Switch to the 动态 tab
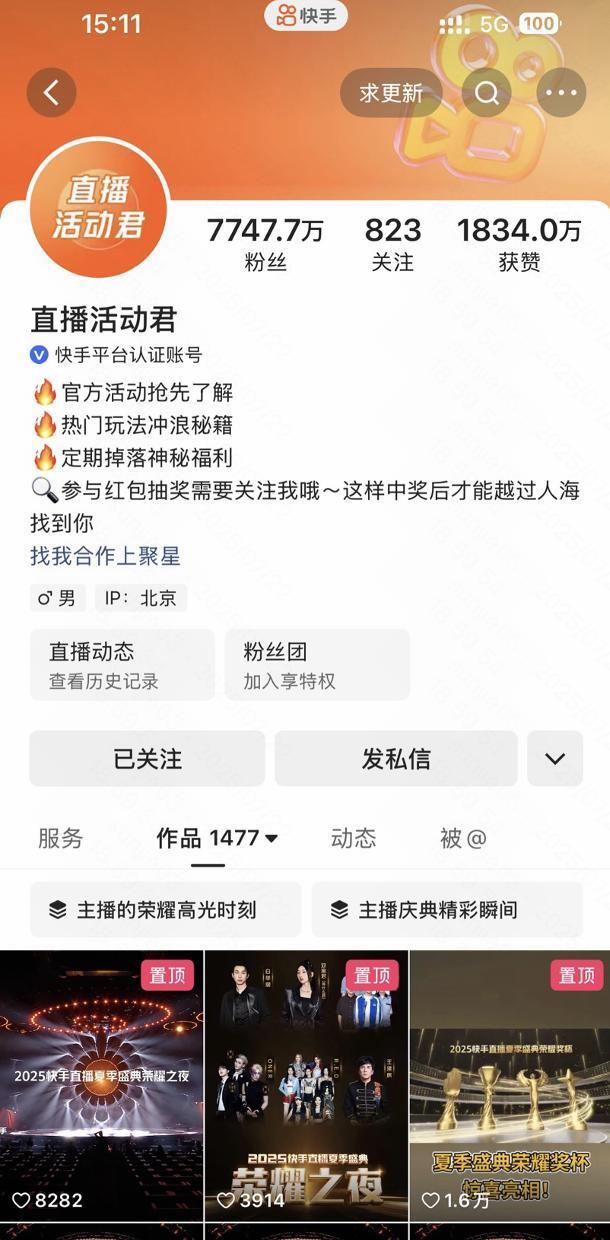The height and width of the screenshot is (1240, 610). 353,838
